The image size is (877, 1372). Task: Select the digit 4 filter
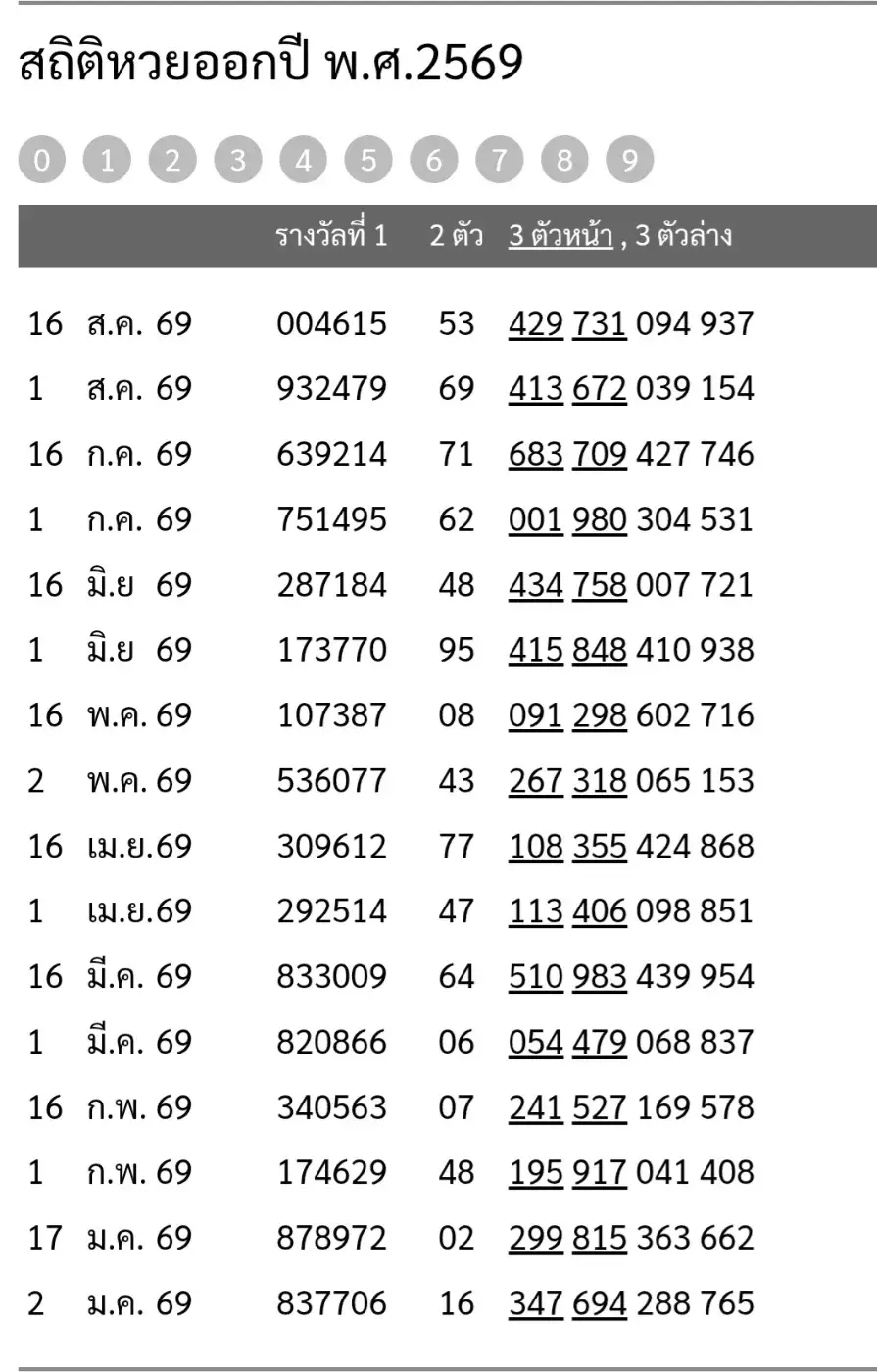pos(303,160)
